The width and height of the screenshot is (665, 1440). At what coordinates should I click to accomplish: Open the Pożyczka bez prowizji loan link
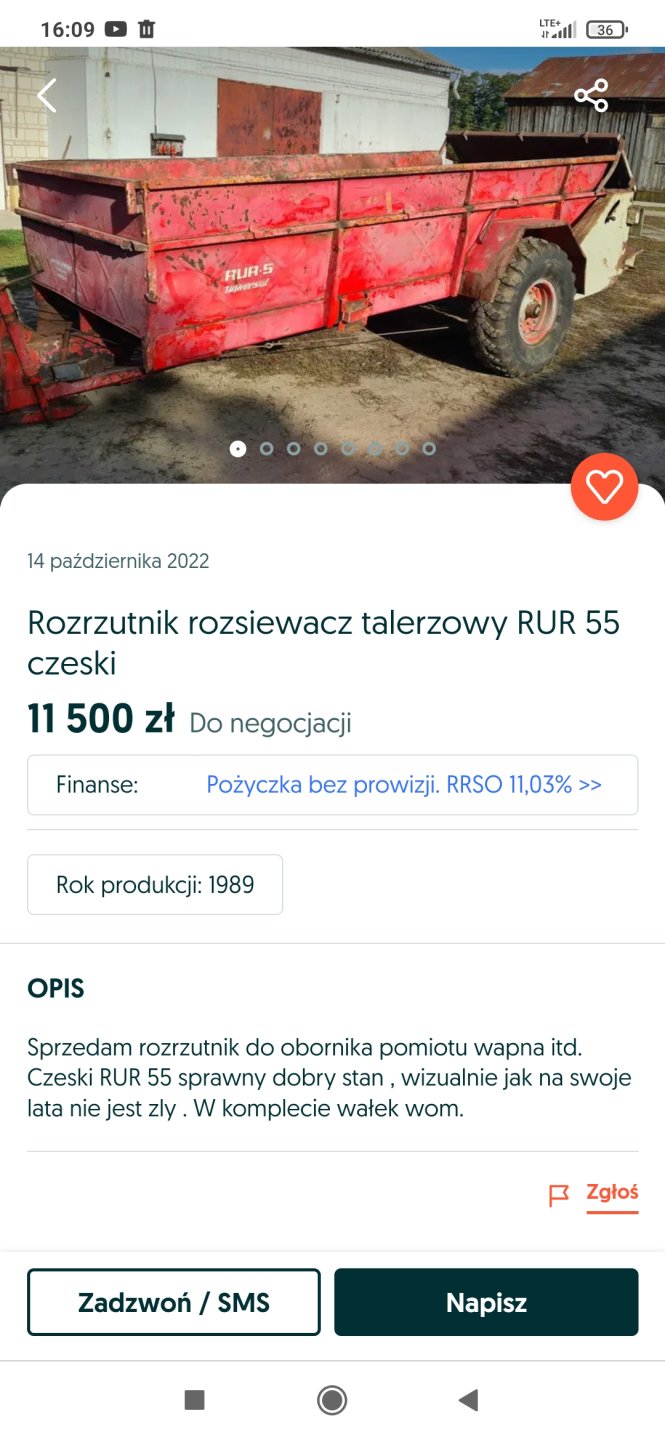[404, 785]
